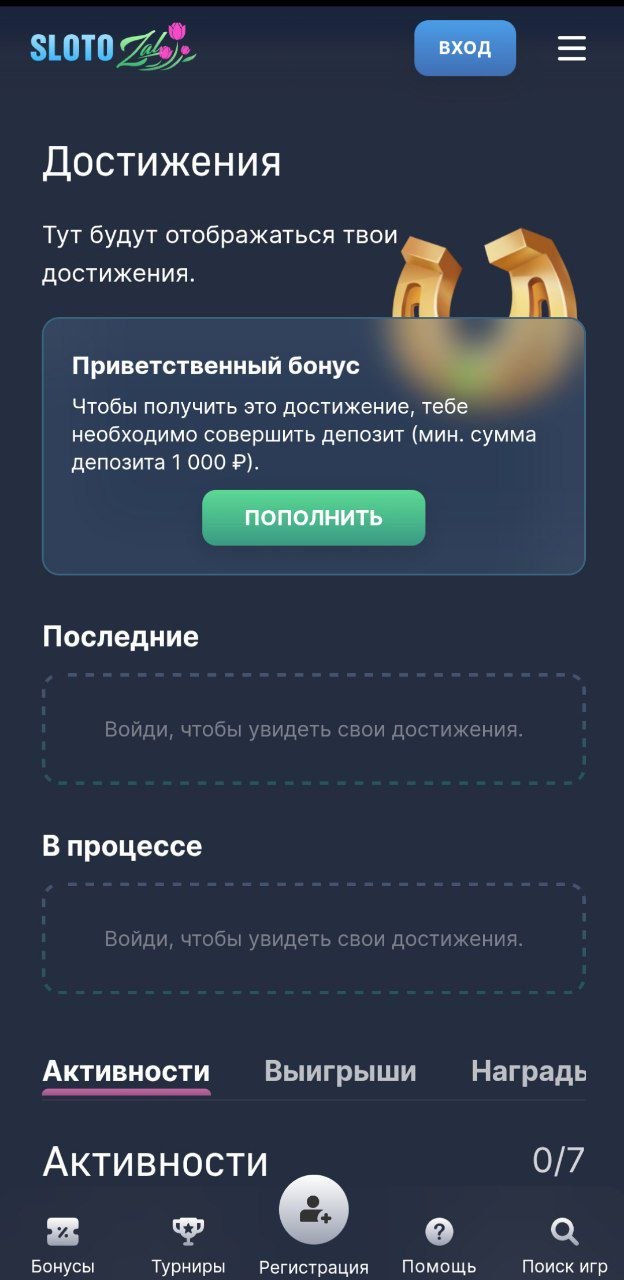Image resolution: width=624 pixels, height=1280 pixels.
Task: Select the Активности tab
Action: 126,1072
